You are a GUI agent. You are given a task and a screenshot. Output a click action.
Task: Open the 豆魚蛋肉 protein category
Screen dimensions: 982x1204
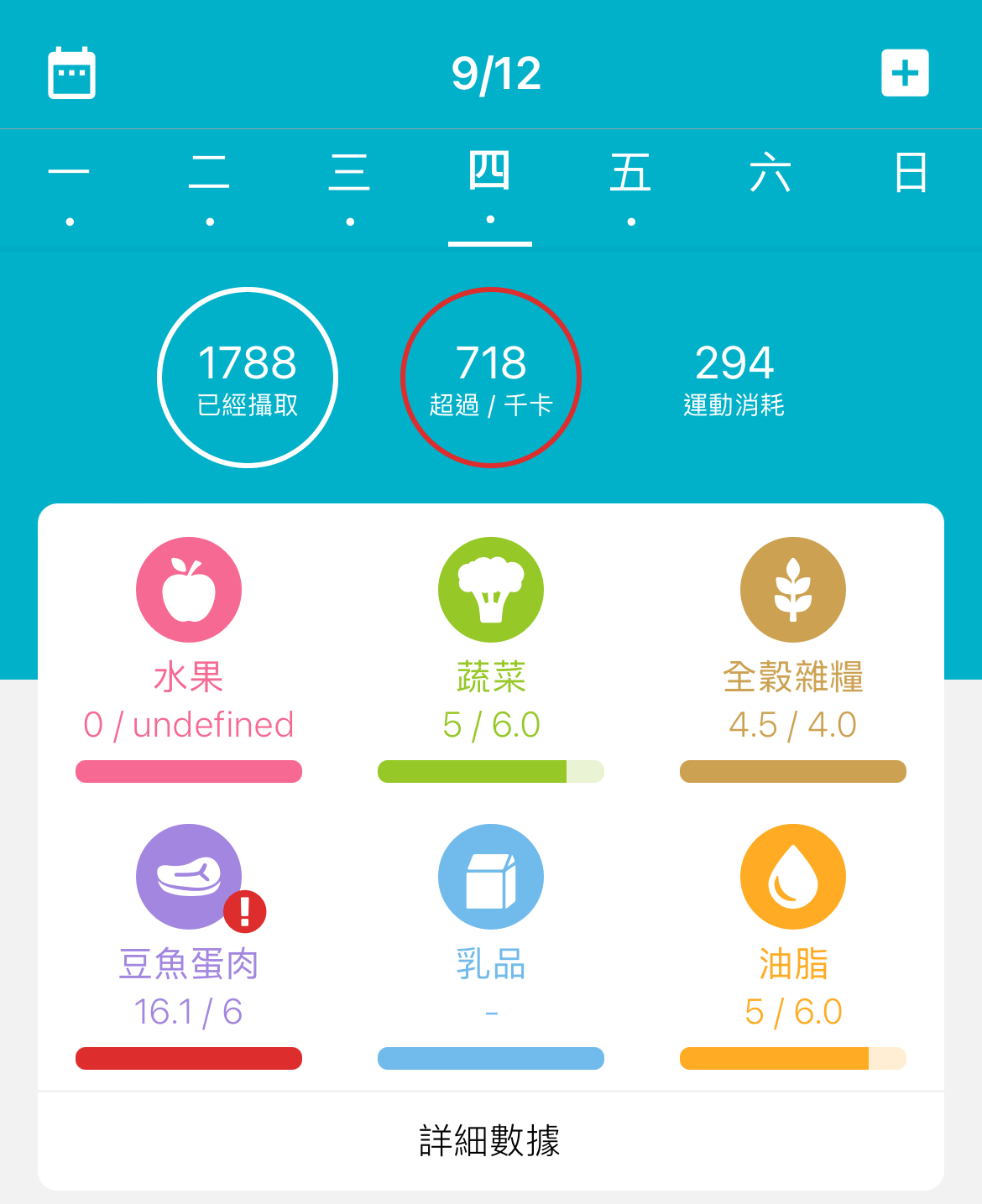click(189, 878)
